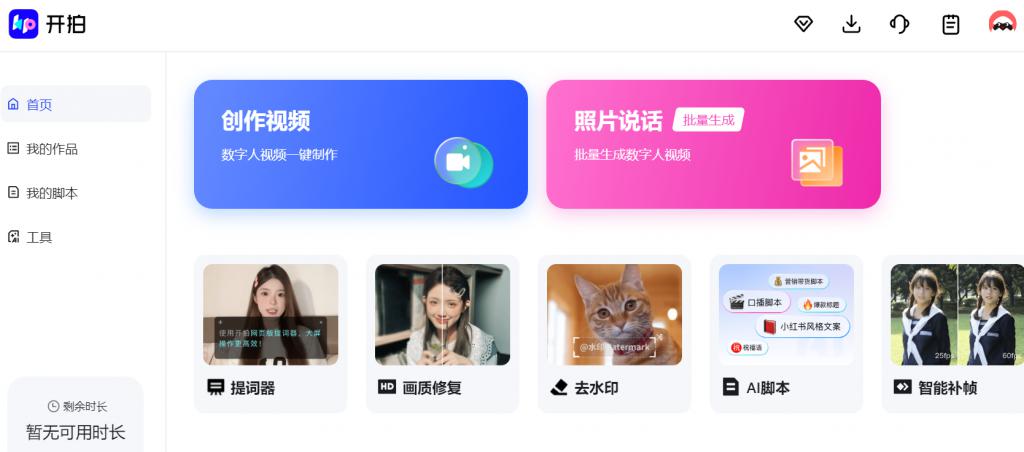Screen dimensions: 1024x452
Task: Open the profile avatar
Action: 1002,24
